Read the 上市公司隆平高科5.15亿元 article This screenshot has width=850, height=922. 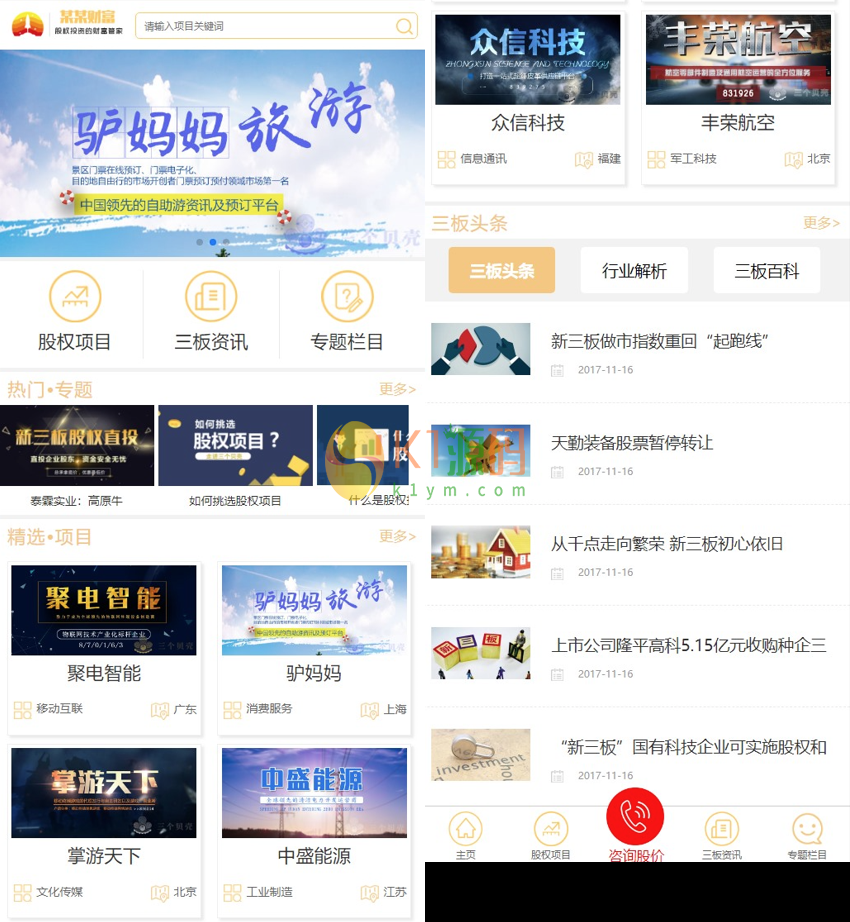[689, 645]
